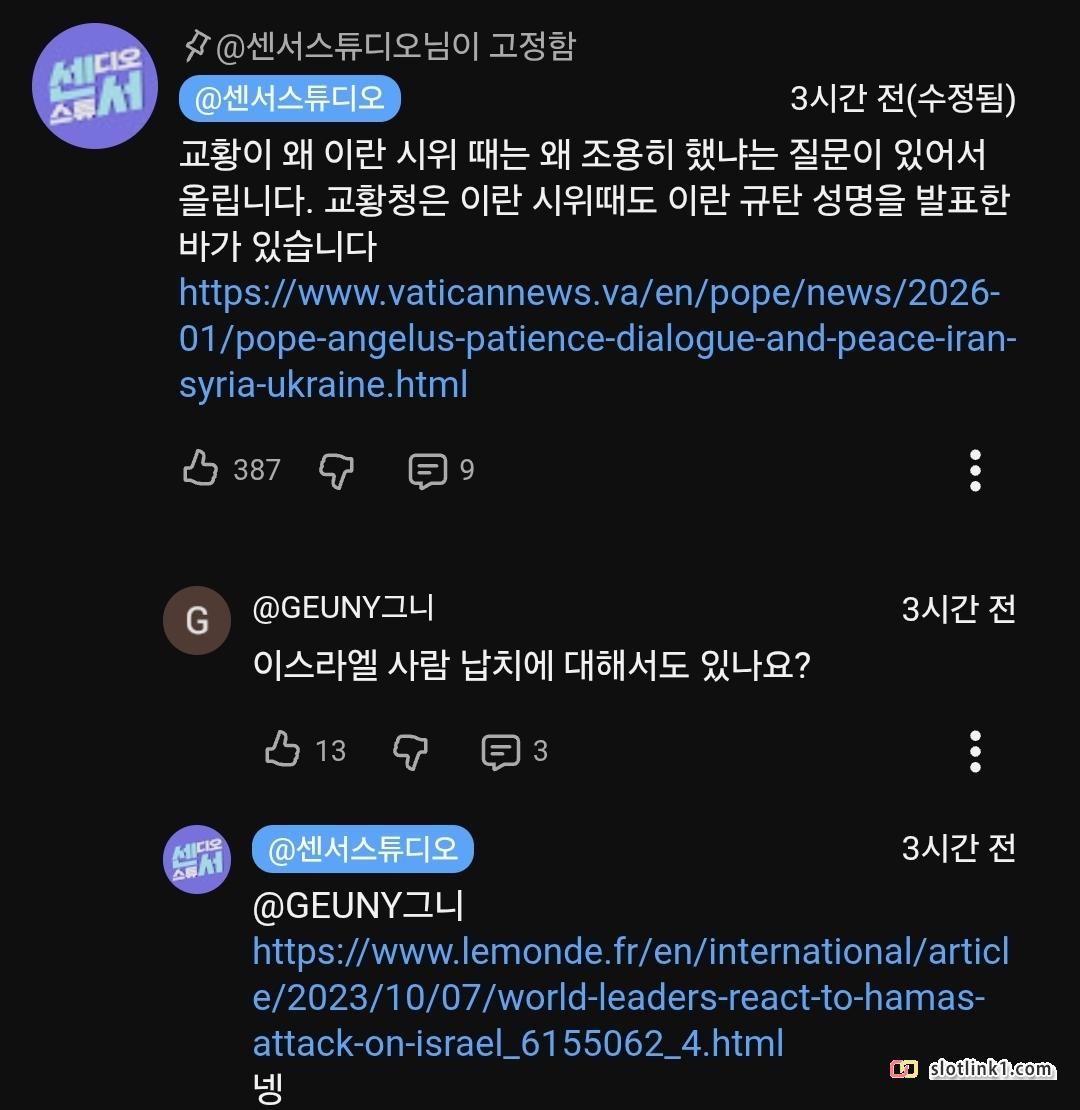Viewport: 1080px width, 1110px height.
Task: Open the 센서스튜디오 channel chip on the pinned comment
Action: (290, 99)
